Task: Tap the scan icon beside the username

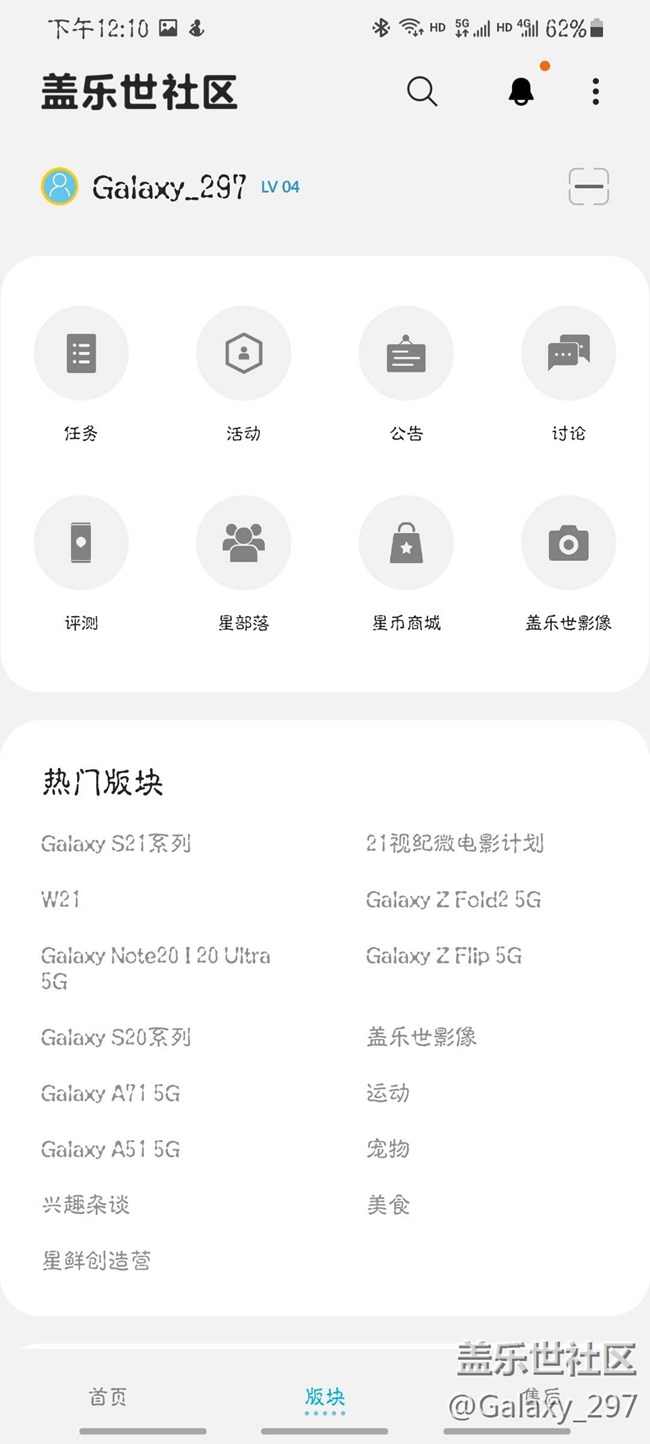Action: (589, 187)
